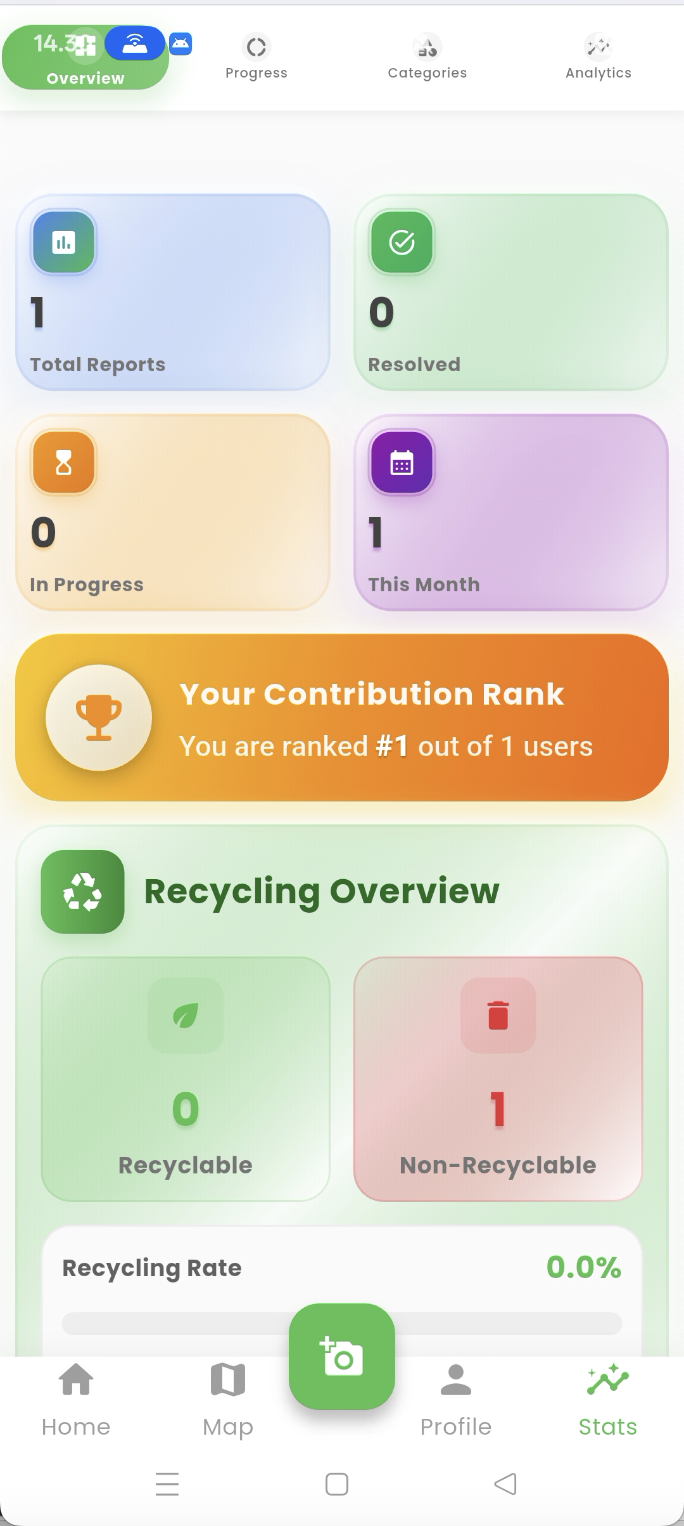The image size is (684, 1526).
Task: Select the Overview tab
Action: coord(86,60)
